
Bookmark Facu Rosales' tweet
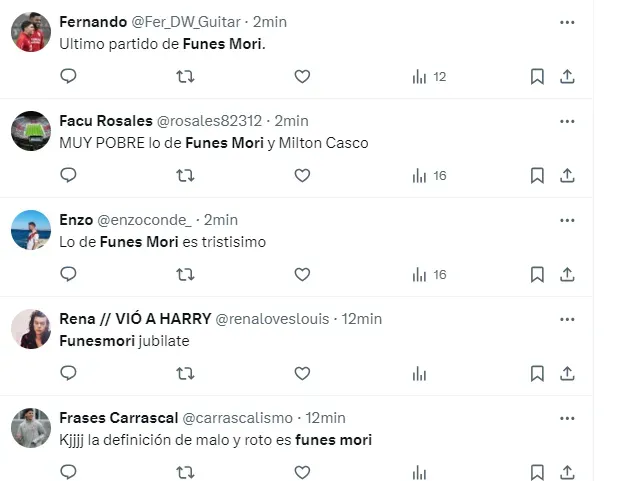tap(537, 175)
